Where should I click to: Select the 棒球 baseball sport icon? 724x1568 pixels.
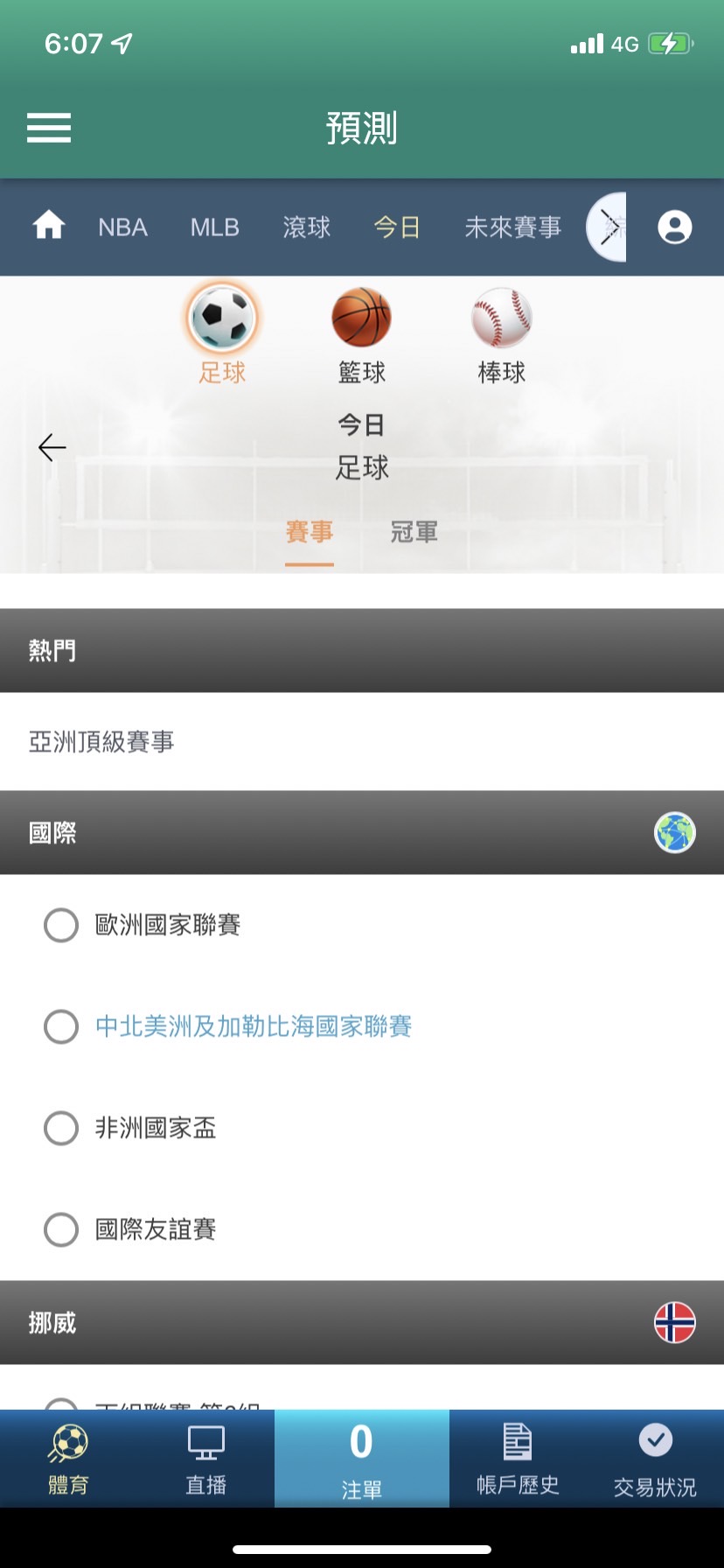click(x=501, y=318)
